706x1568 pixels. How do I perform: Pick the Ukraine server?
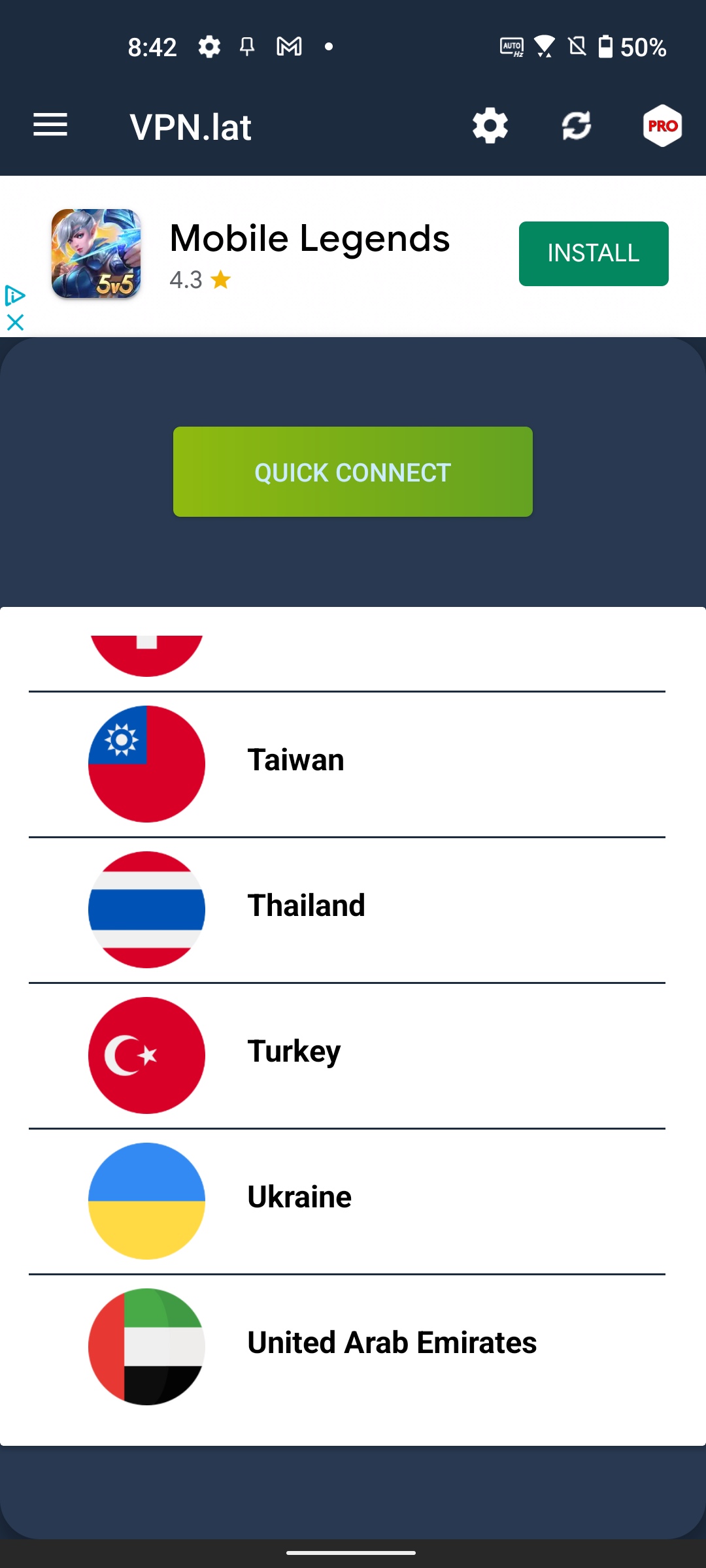[x=347, y=1201]
